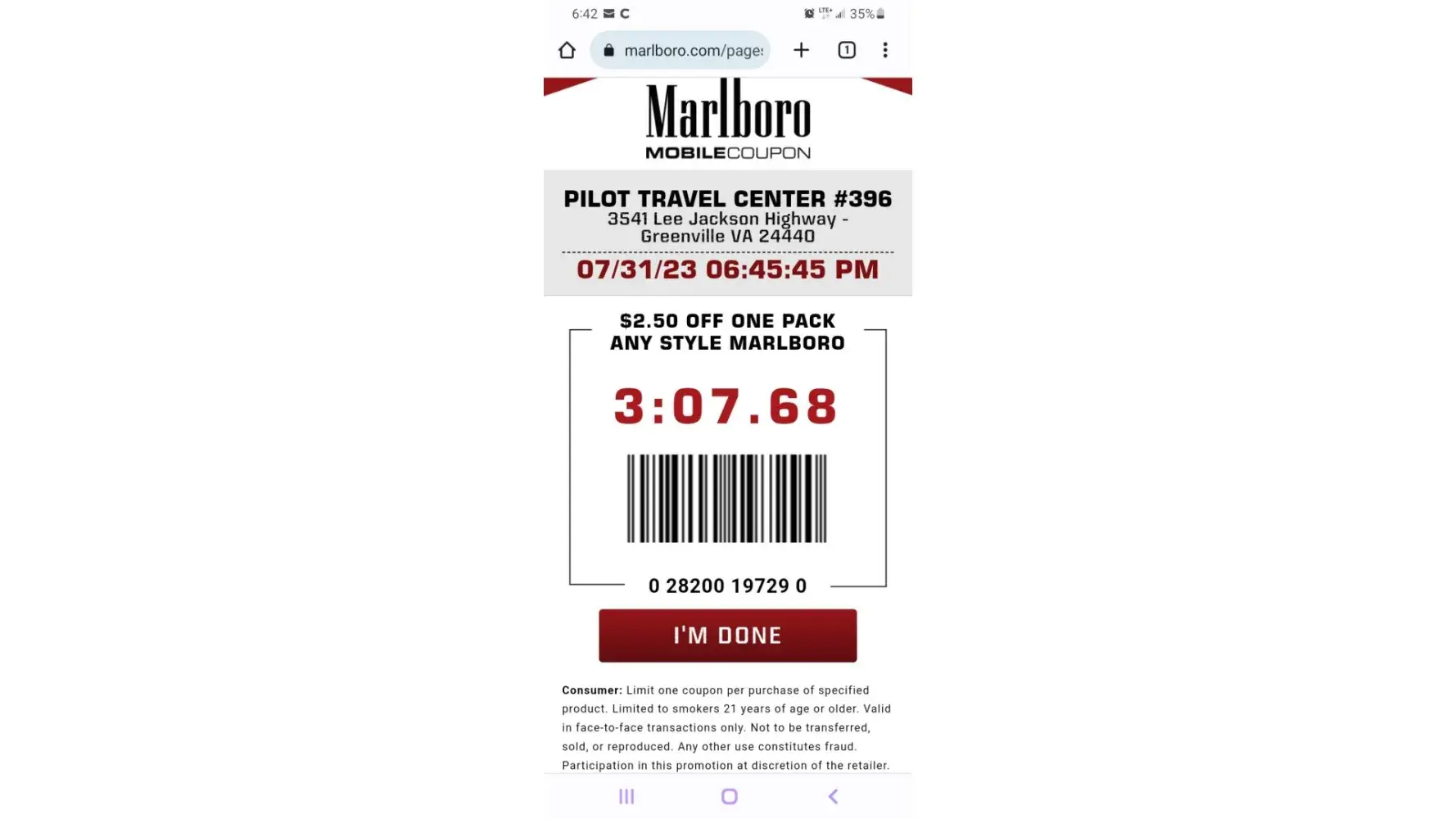Viewport: 1456px width, 819px height.
Task: Open the browser overflow menu
Action: [x=885, y=51]
